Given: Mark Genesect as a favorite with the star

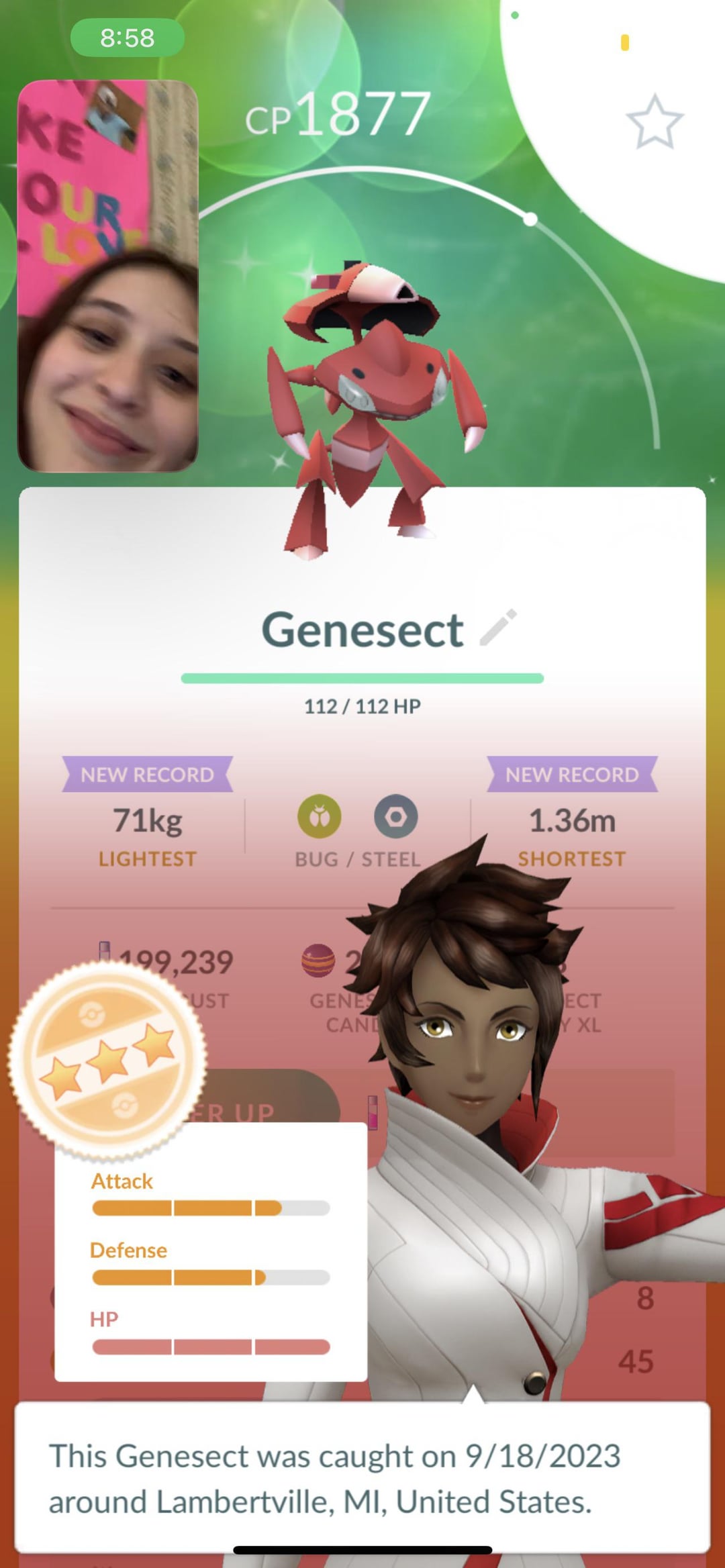Looking at the screenshot, I should tap(654, 122).
